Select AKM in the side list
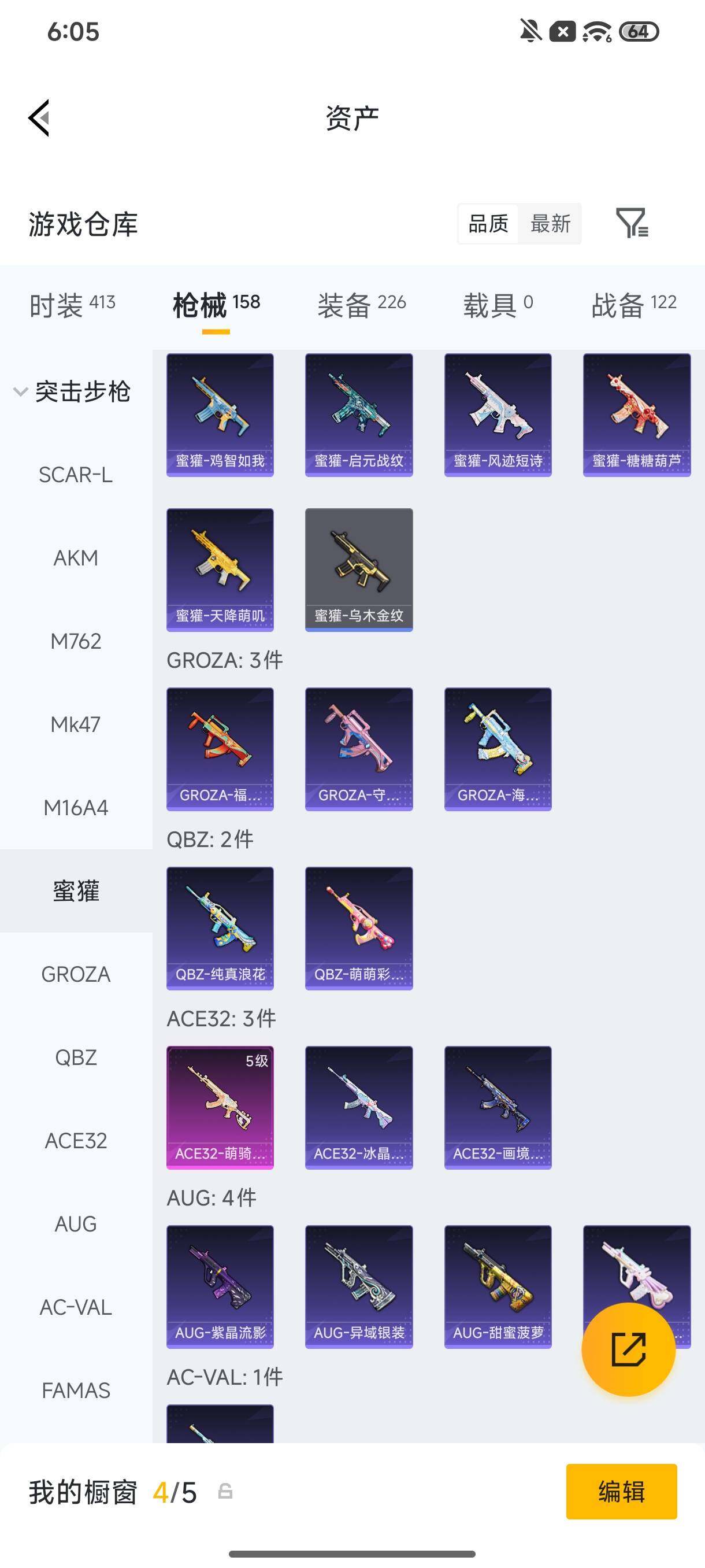The height and width of the screenshot is (1568, 705). [76, 557]
